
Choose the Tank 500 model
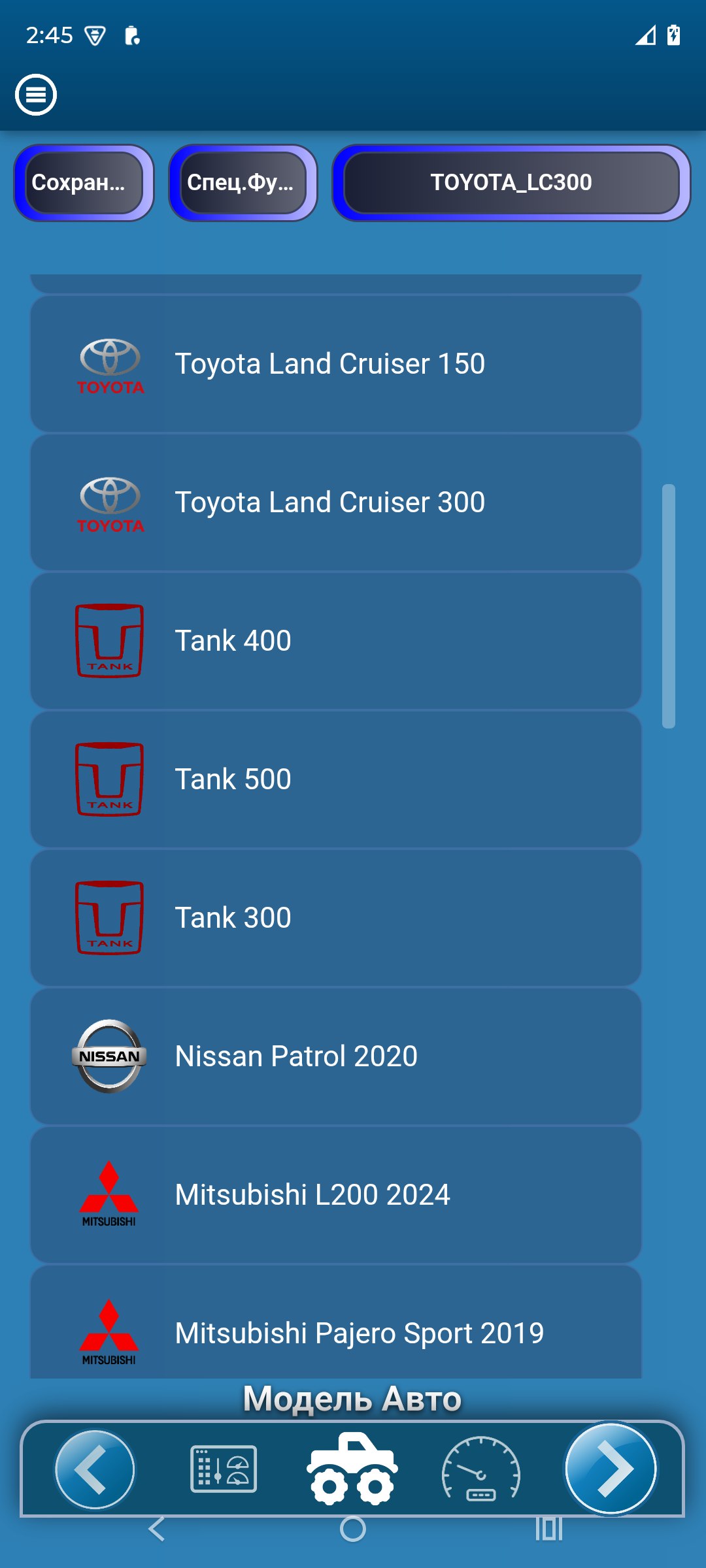pos(335,779)
